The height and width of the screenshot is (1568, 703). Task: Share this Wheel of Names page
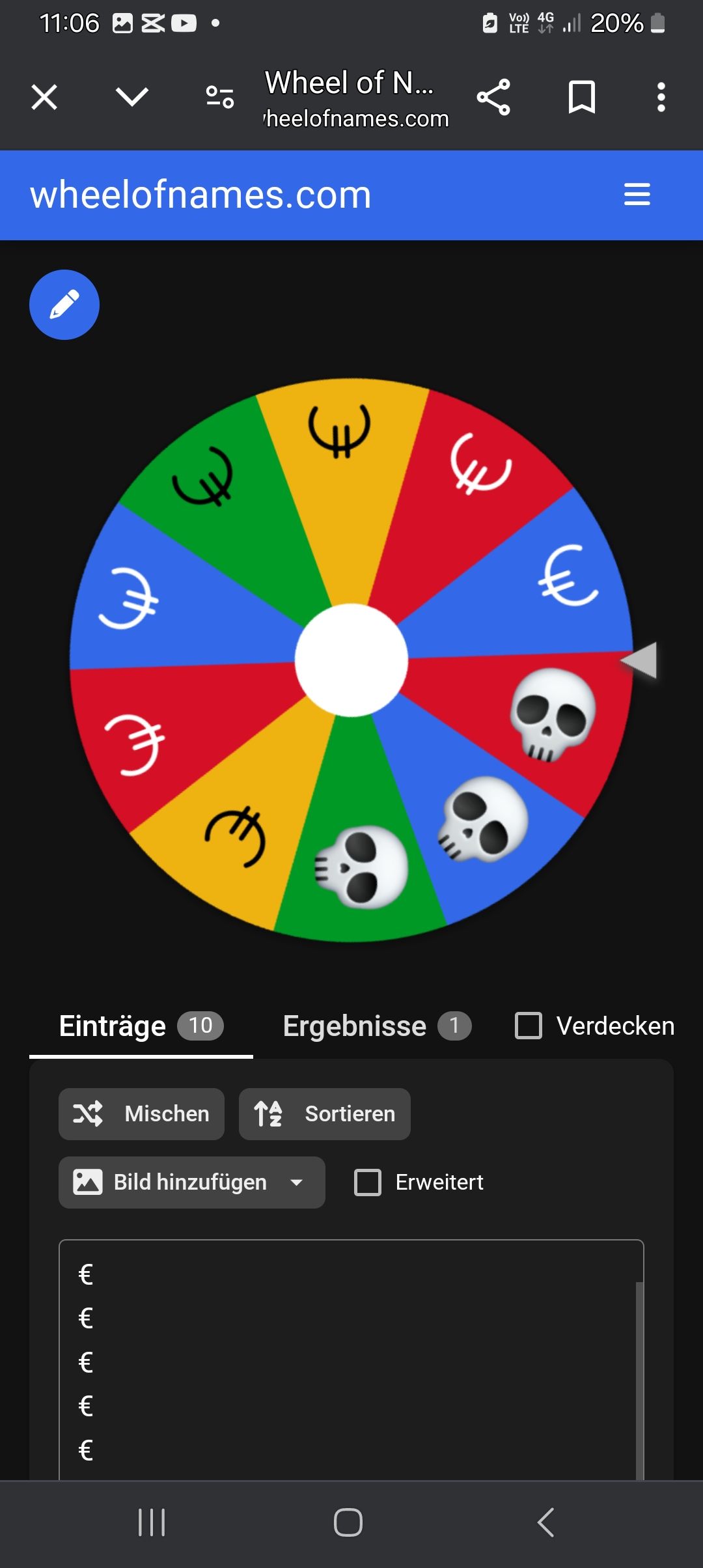(493, 98)
